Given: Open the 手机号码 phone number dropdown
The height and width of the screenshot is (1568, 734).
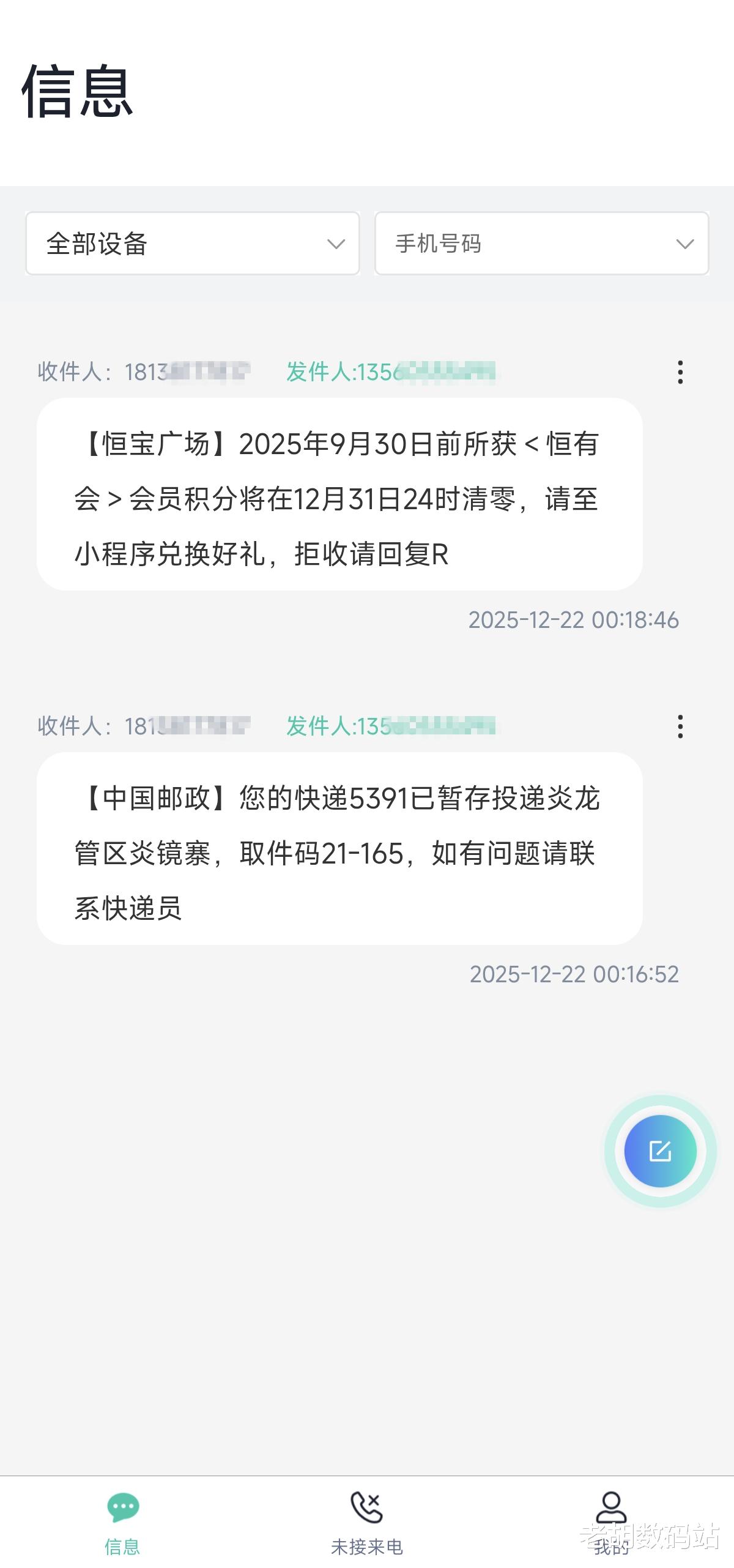Looking at the screenshot, I should 541,244.
